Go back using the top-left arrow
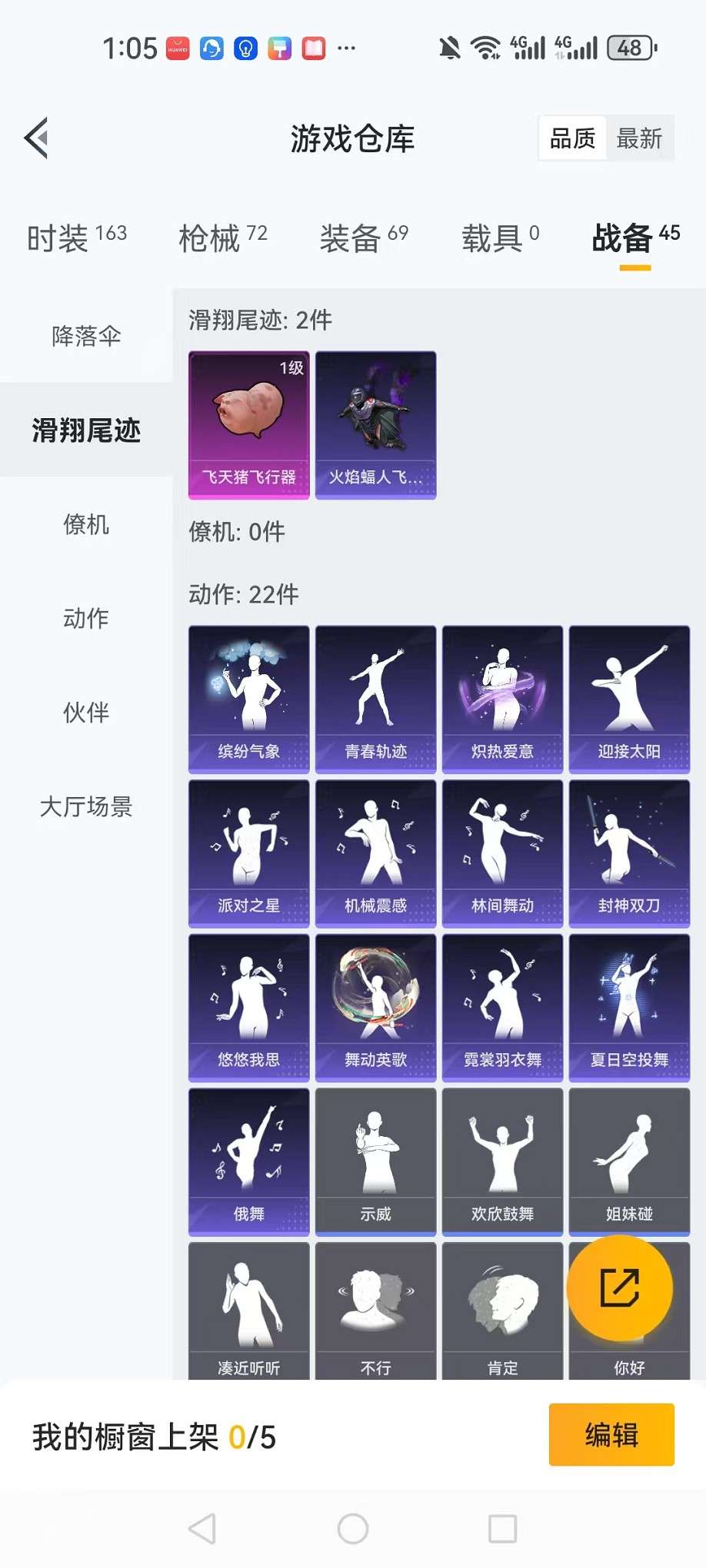The height and width of the screenshot is (1568, 706). coord(36,138)
